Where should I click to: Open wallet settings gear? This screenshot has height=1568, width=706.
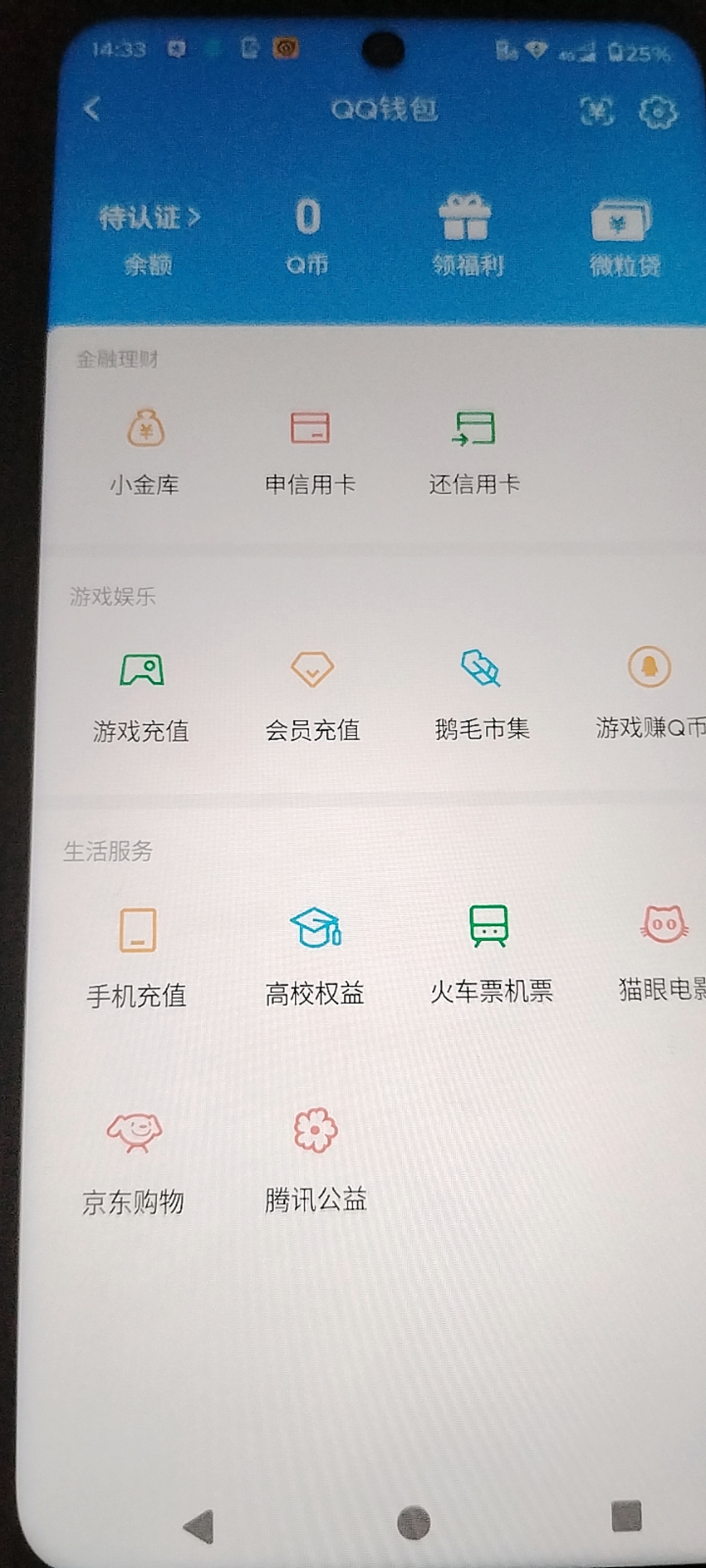657,112
